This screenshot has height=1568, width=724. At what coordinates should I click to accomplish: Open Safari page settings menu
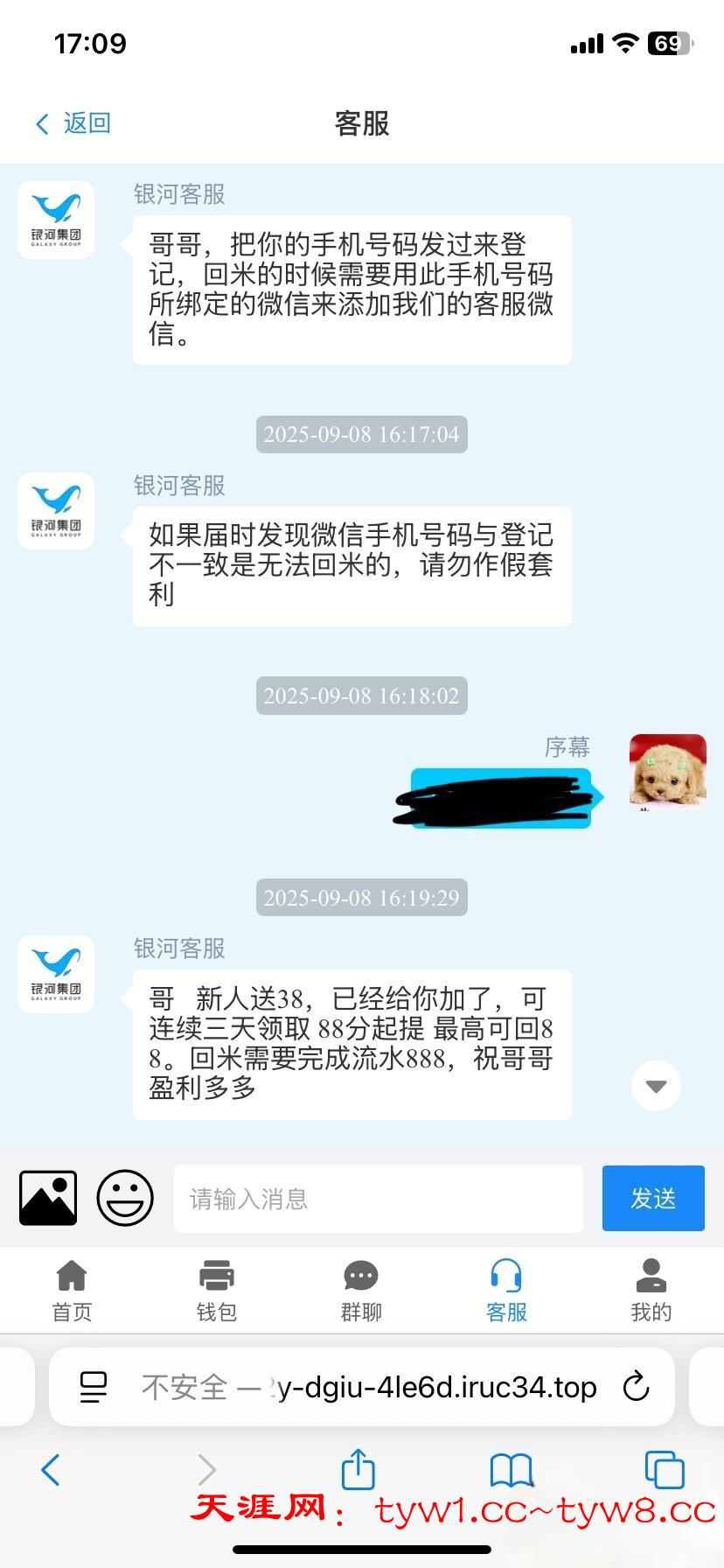point(94,1387)
